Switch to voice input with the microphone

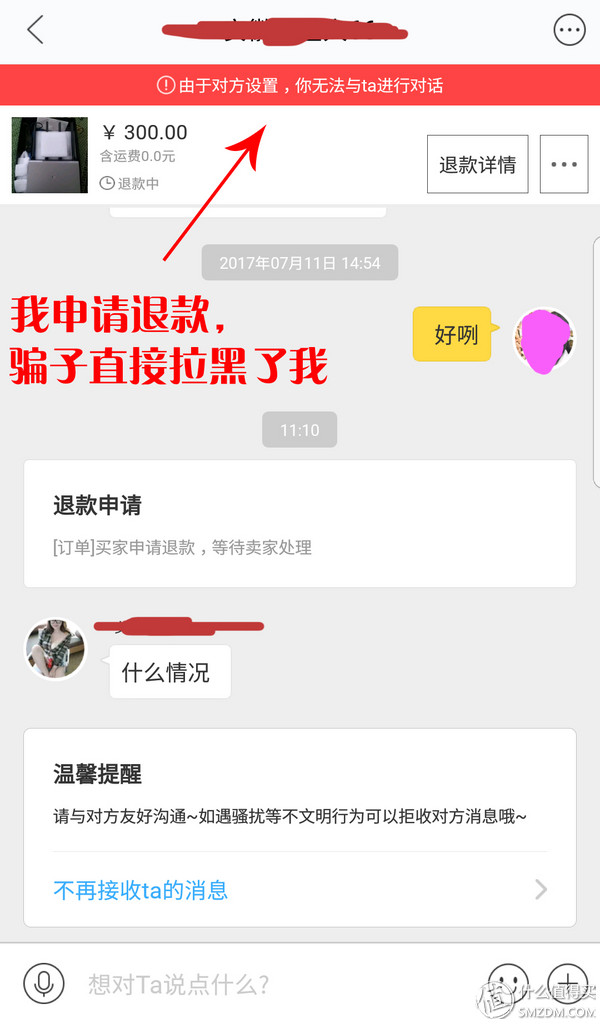pos(43,984)
